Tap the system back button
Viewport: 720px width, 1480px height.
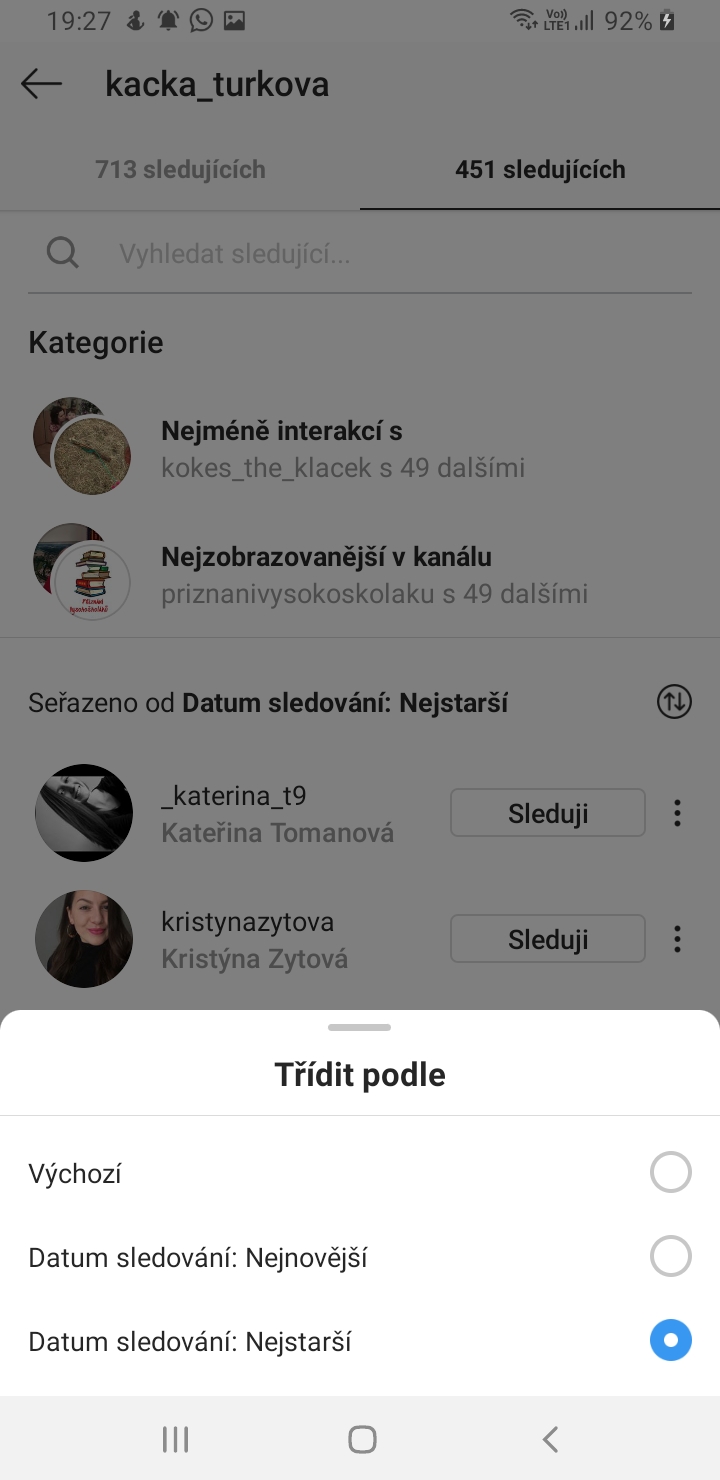point(549,1439)
